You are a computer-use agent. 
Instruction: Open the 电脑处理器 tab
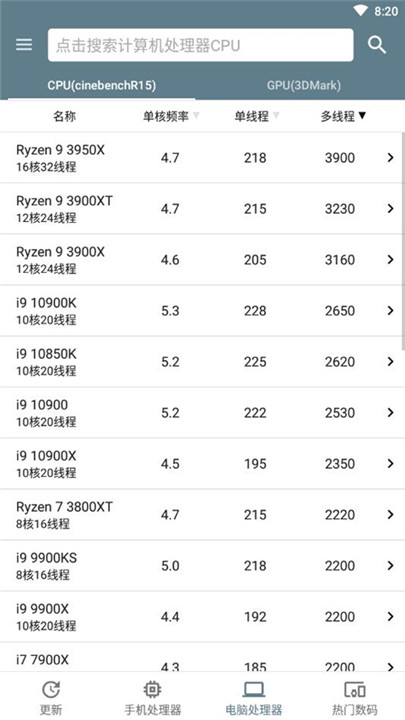[253, 697]
